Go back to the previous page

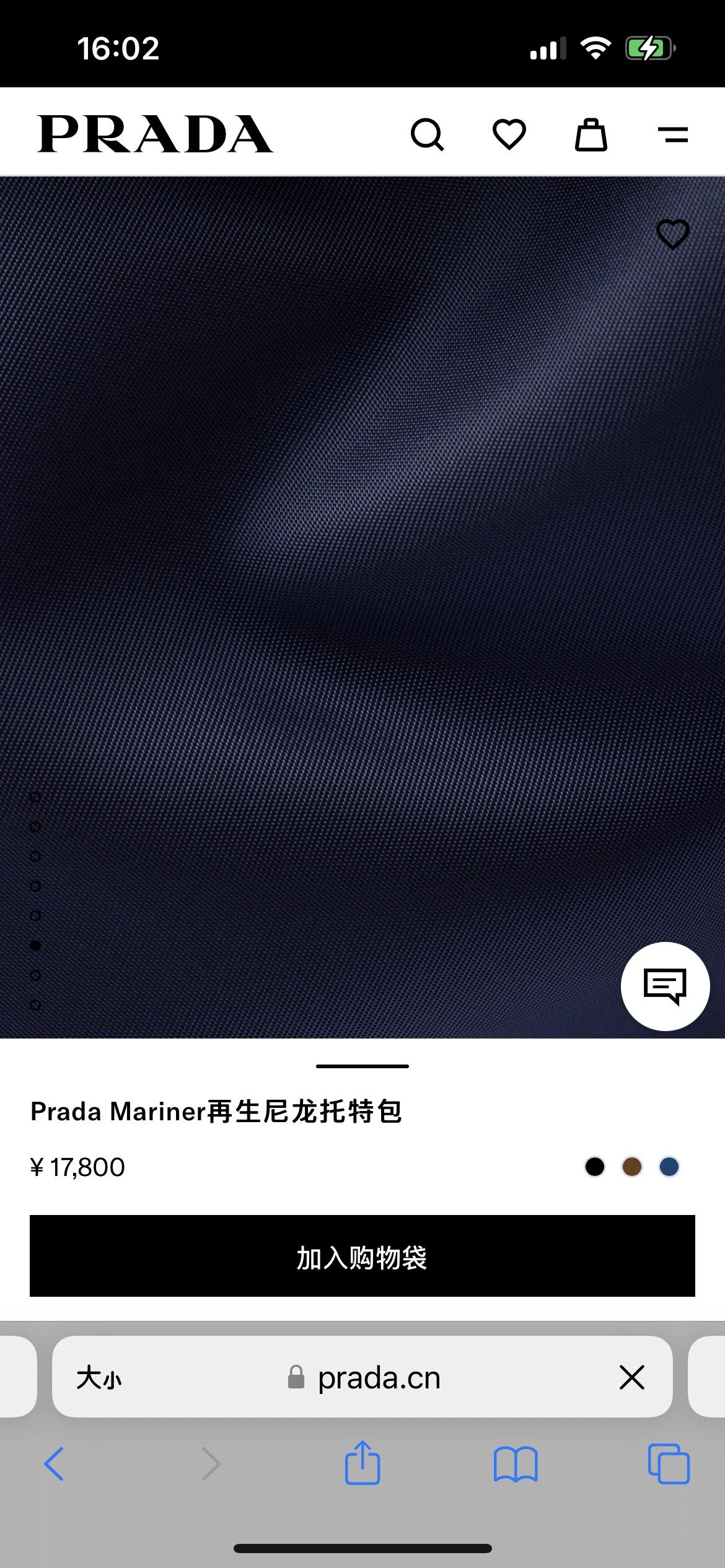pyautogui.click(x=55, y=1464)
